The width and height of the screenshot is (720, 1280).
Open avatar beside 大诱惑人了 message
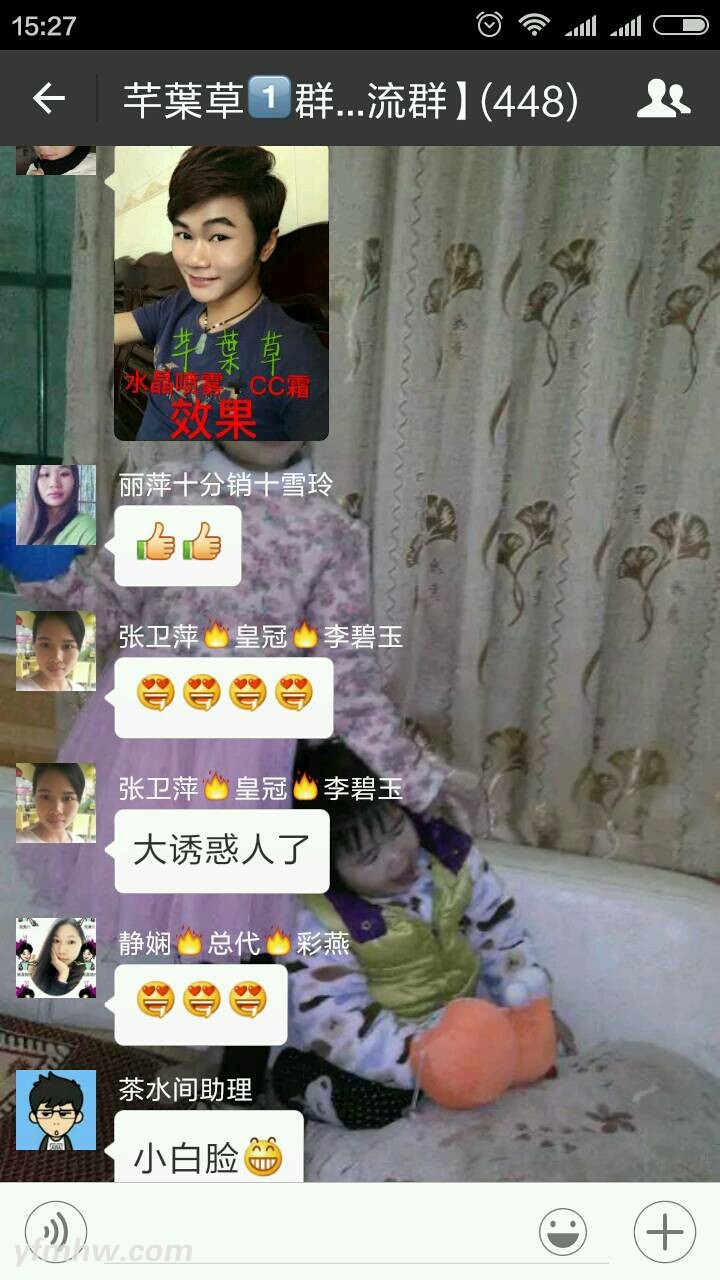coord(56,804)
